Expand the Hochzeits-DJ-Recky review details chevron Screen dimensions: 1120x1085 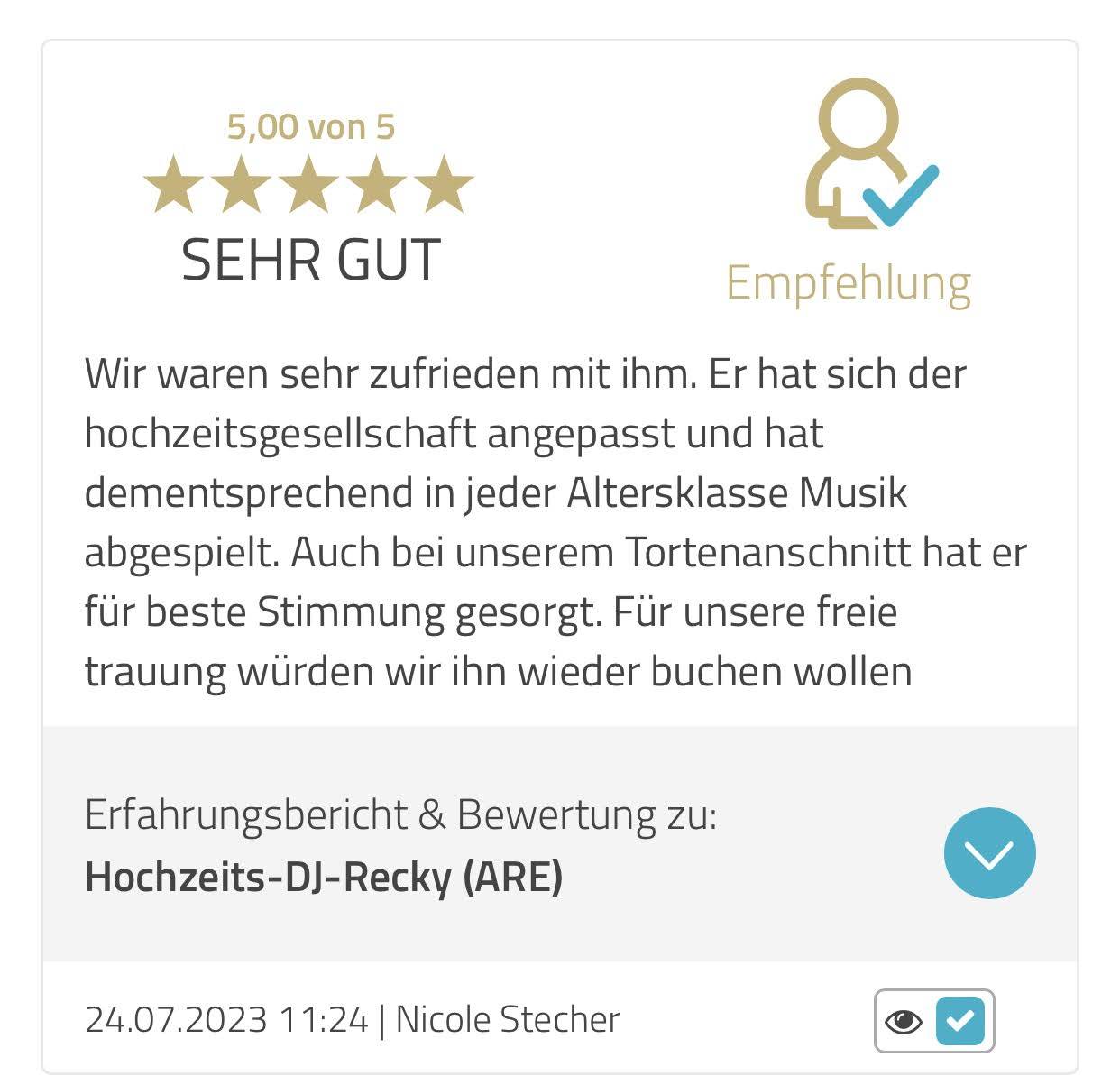tap(989, 853)
